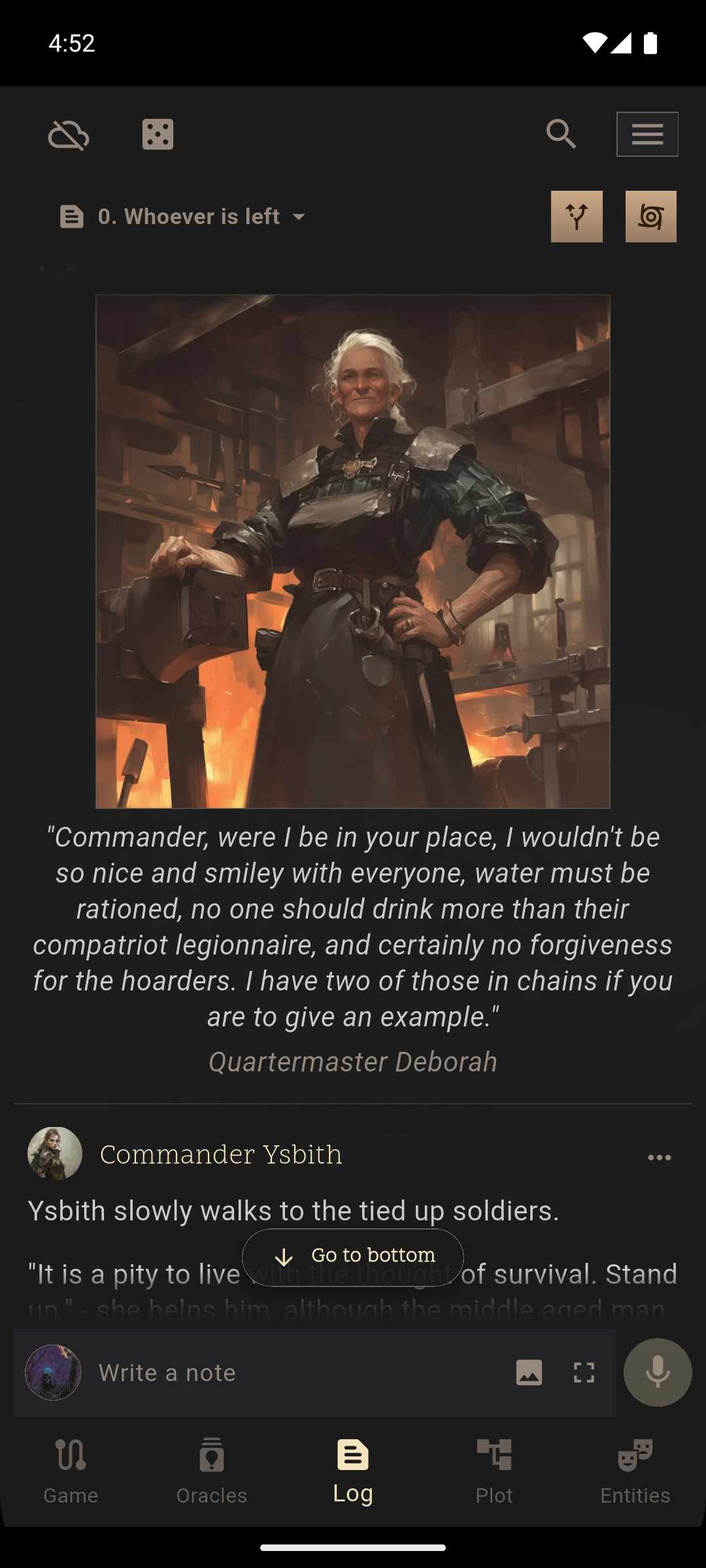Open options for Commander Ysbith's entry

(659, 1158)
